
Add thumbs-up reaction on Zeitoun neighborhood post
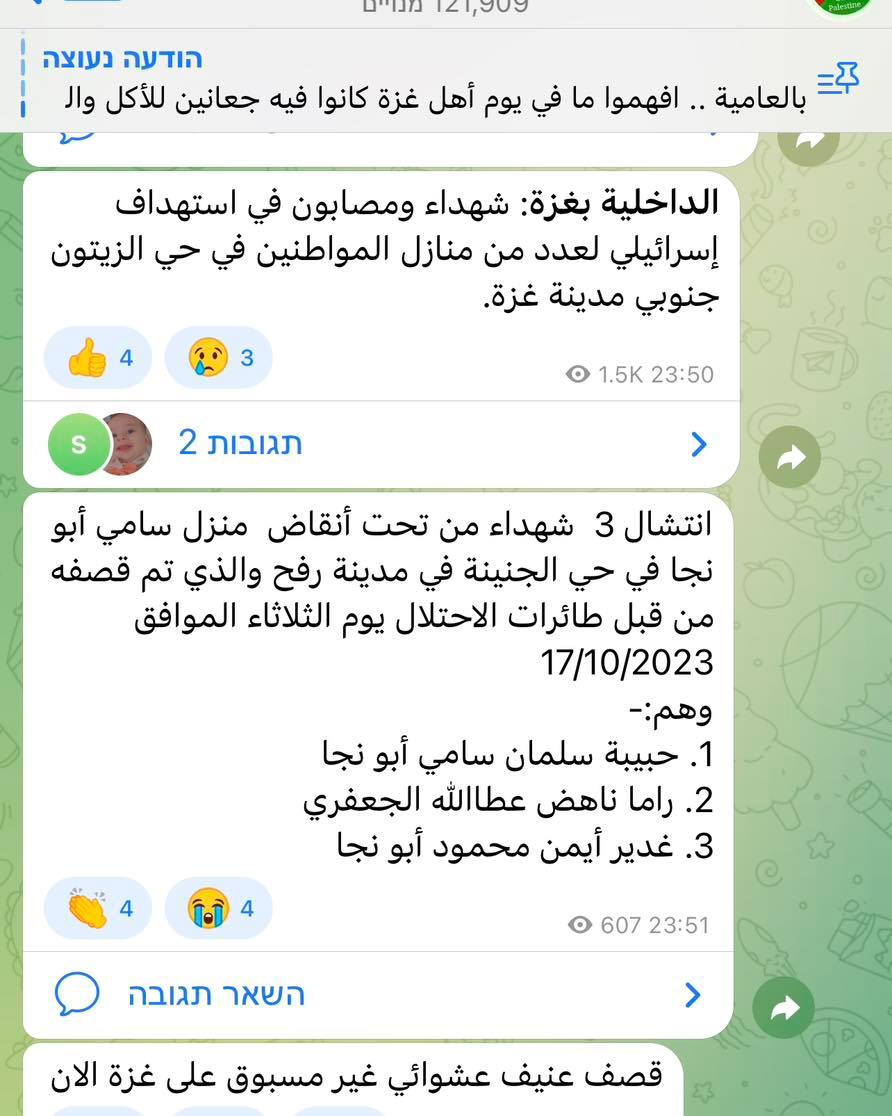(x=98, y=357)
